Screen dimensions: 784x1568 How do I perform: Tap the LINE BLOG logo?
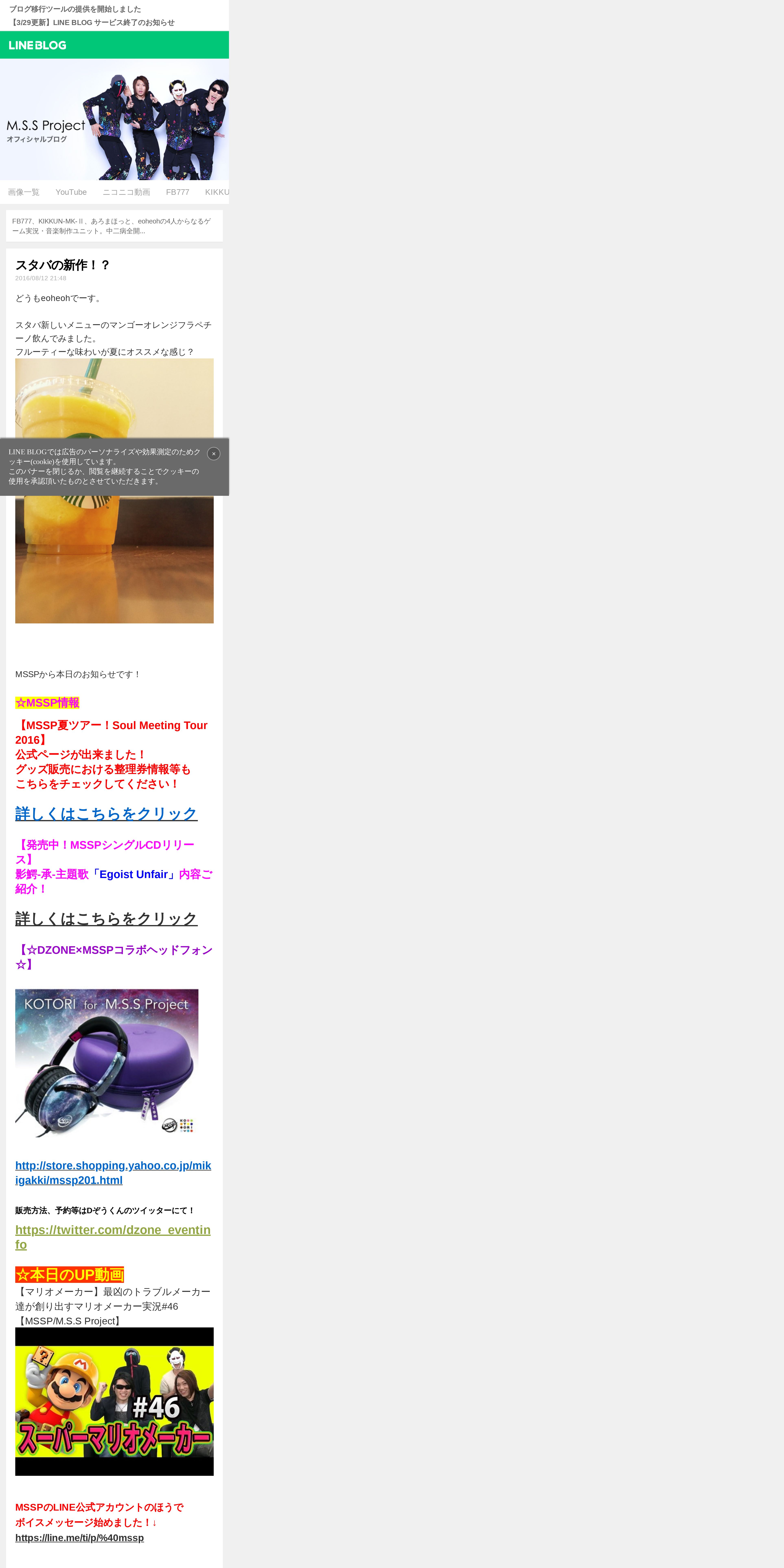(x=38, y=45)
